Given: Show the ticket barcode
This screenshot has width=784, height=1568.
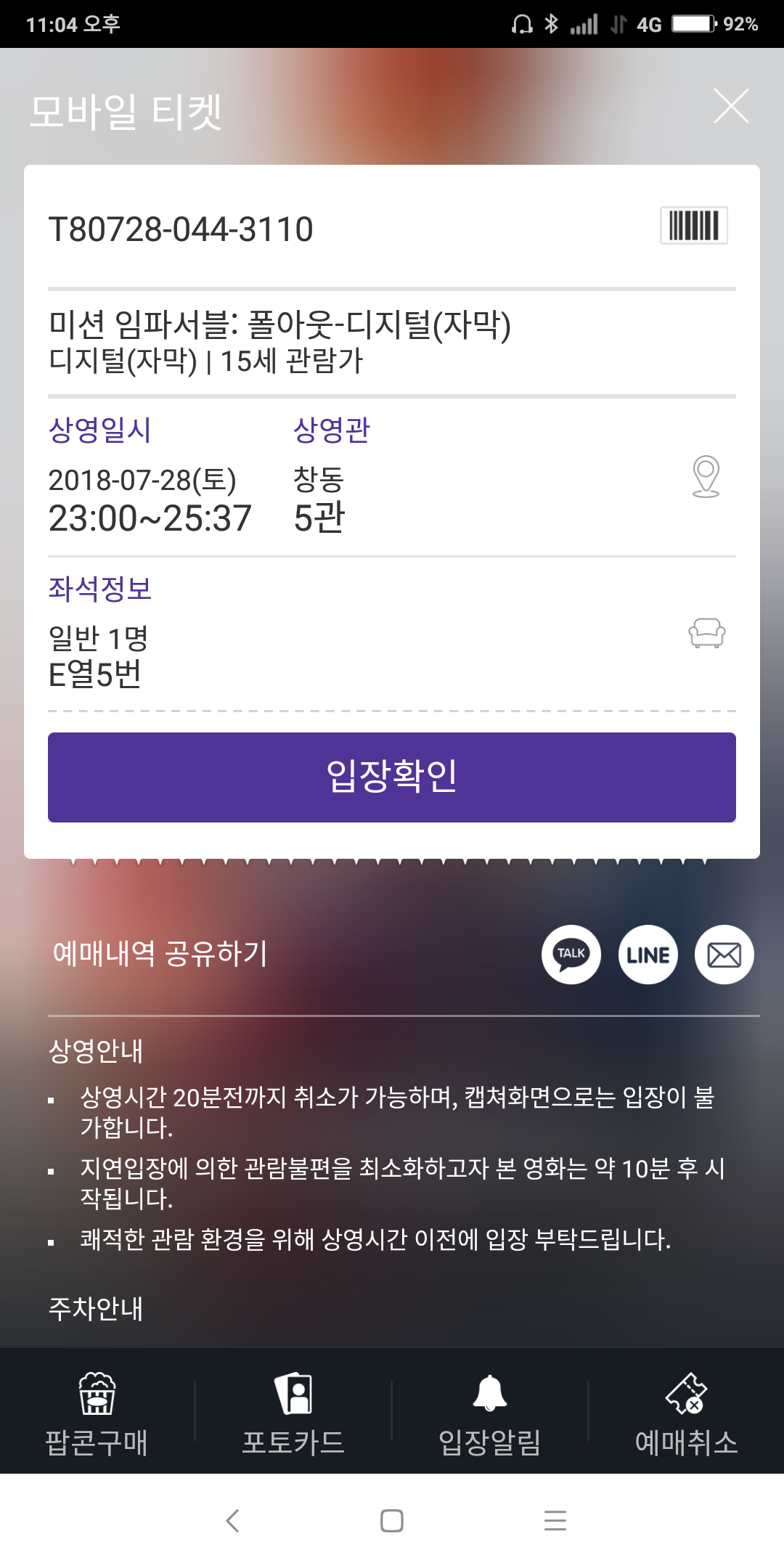Looking at the screenshot, I should point(693,225).
